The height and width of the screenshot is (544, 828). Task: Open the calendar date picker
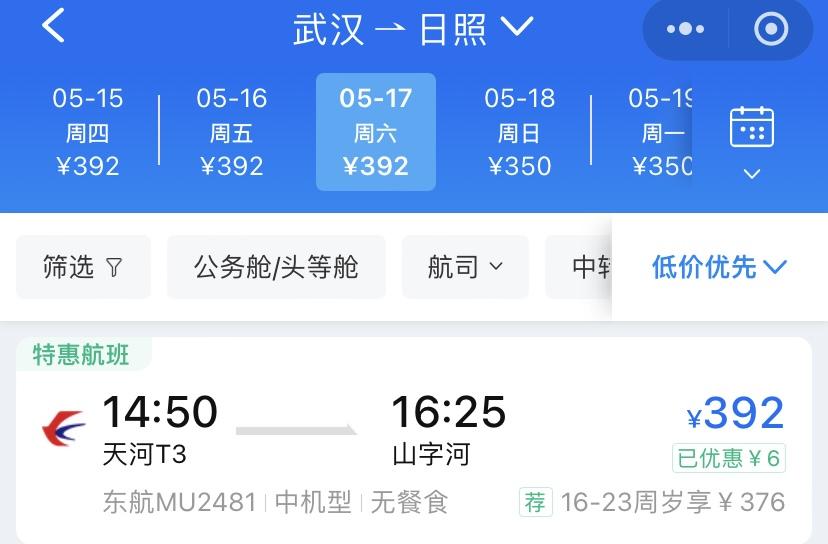[x=752, y=142]
